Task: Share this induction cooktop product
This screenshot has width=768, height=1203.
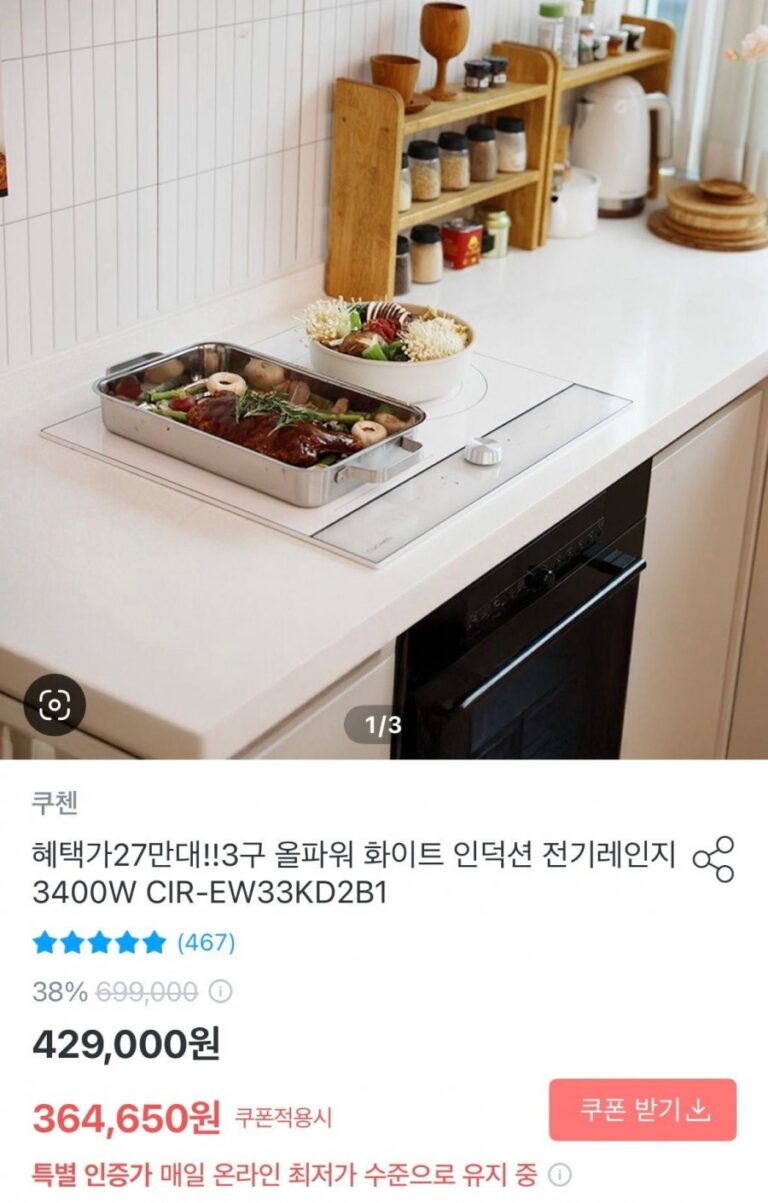Action: pyautogui.click(x=713, y=859)
